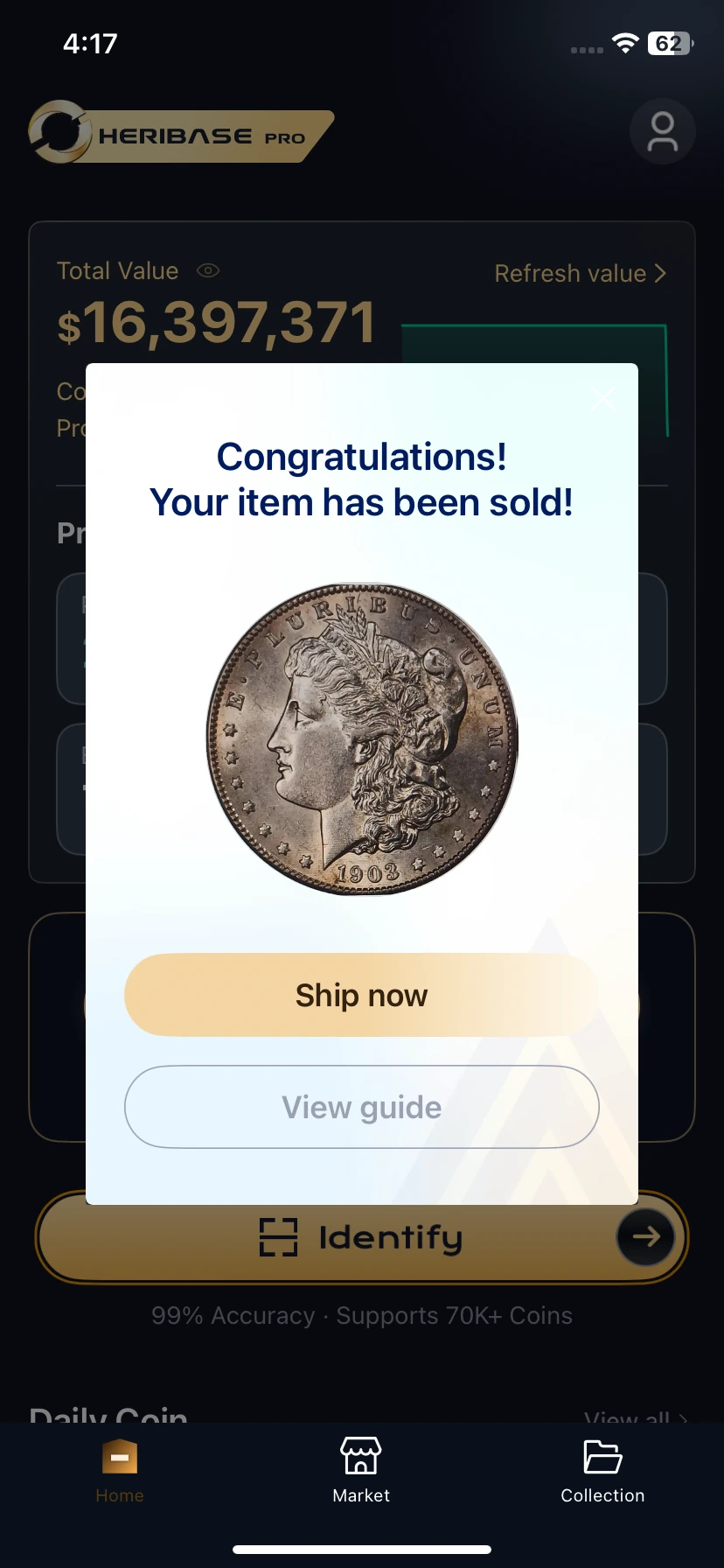This screenshot has width=724, height=1568.
Task: Tap the Ship now button
Action: pyautogui.click(x=361, y=995)
